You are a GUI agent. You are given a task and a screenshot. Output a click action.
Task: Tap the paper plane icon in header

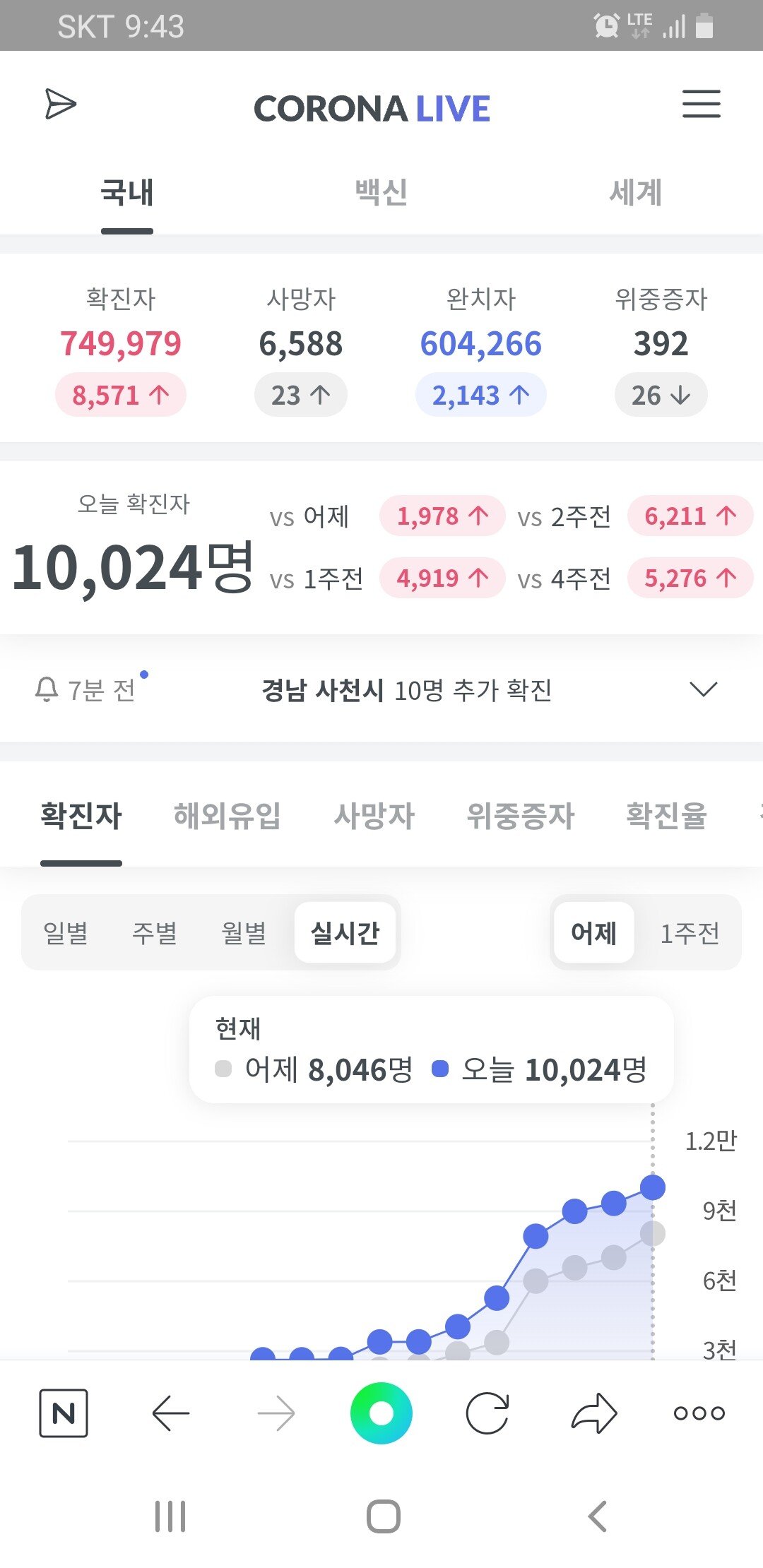[x=61, y=105]
